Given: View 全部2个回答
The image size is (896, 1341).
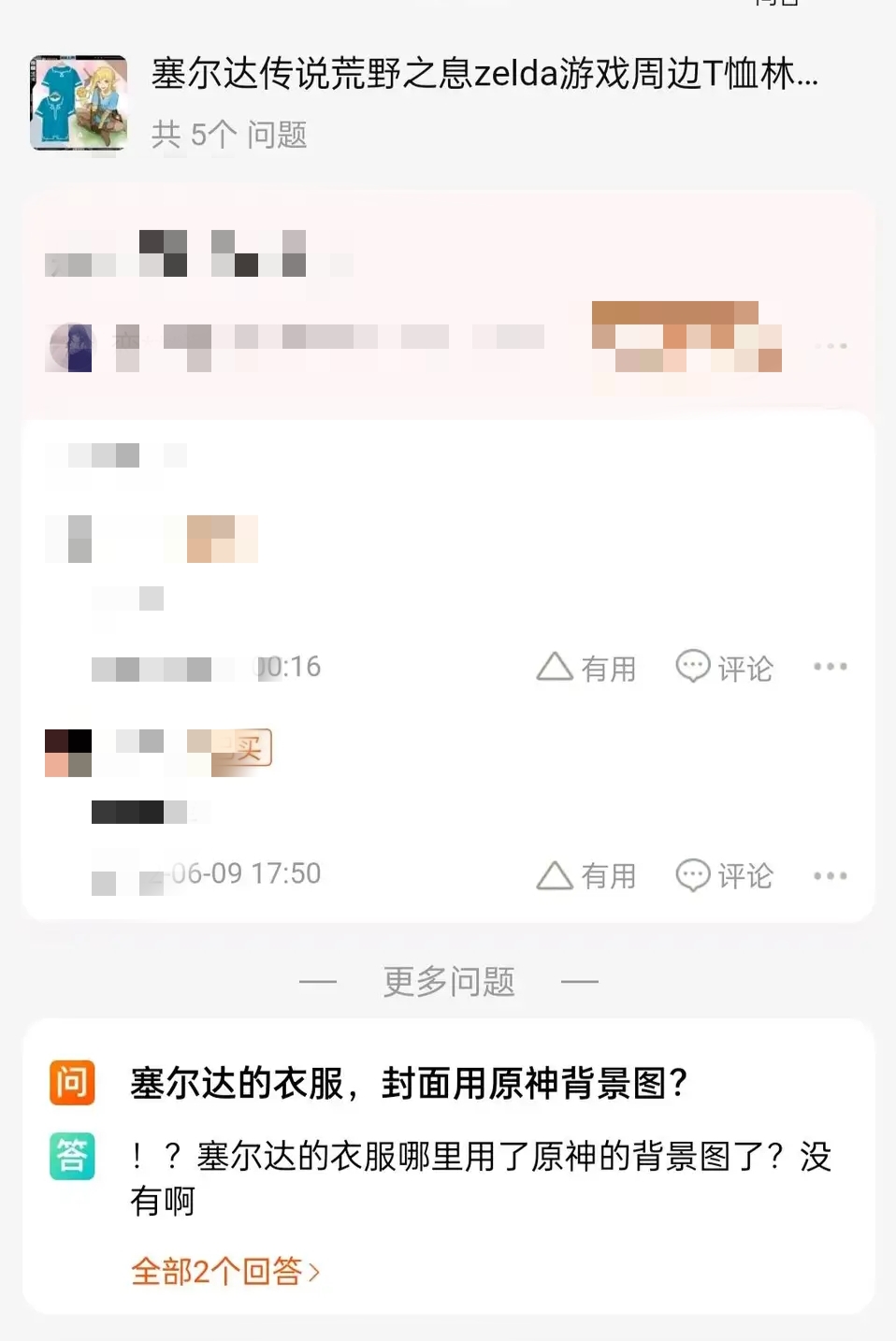Looking at the screenshot, I should click(x=225, y=1272).
